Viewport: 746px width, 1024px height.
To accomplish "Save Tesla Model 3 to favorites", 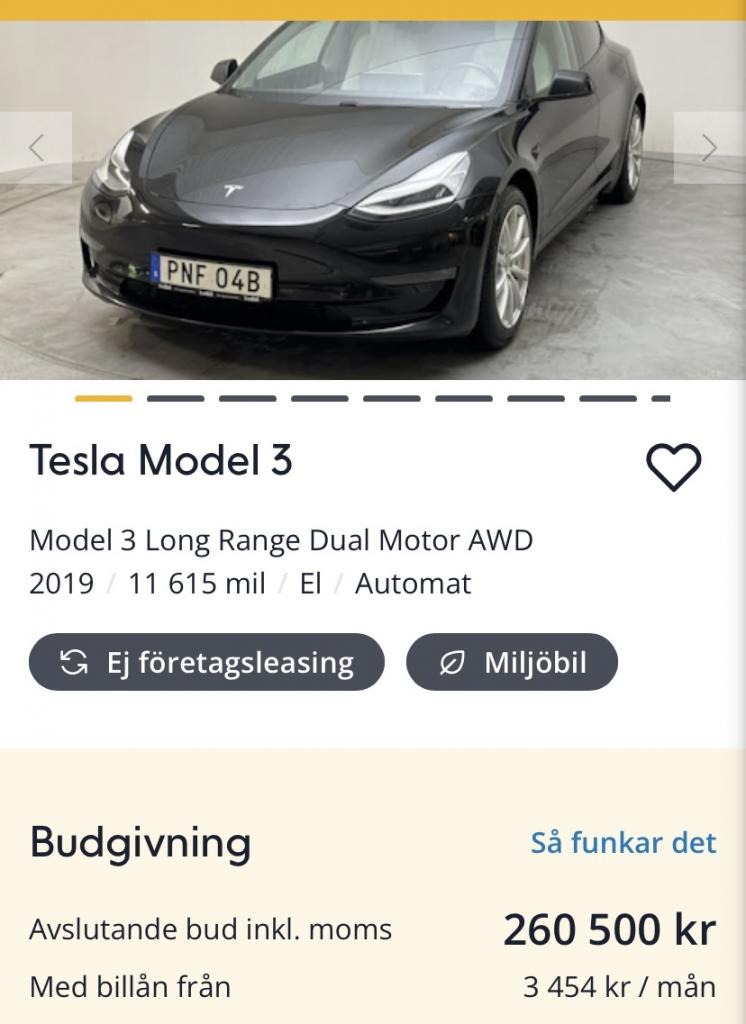I will [674, 467].
